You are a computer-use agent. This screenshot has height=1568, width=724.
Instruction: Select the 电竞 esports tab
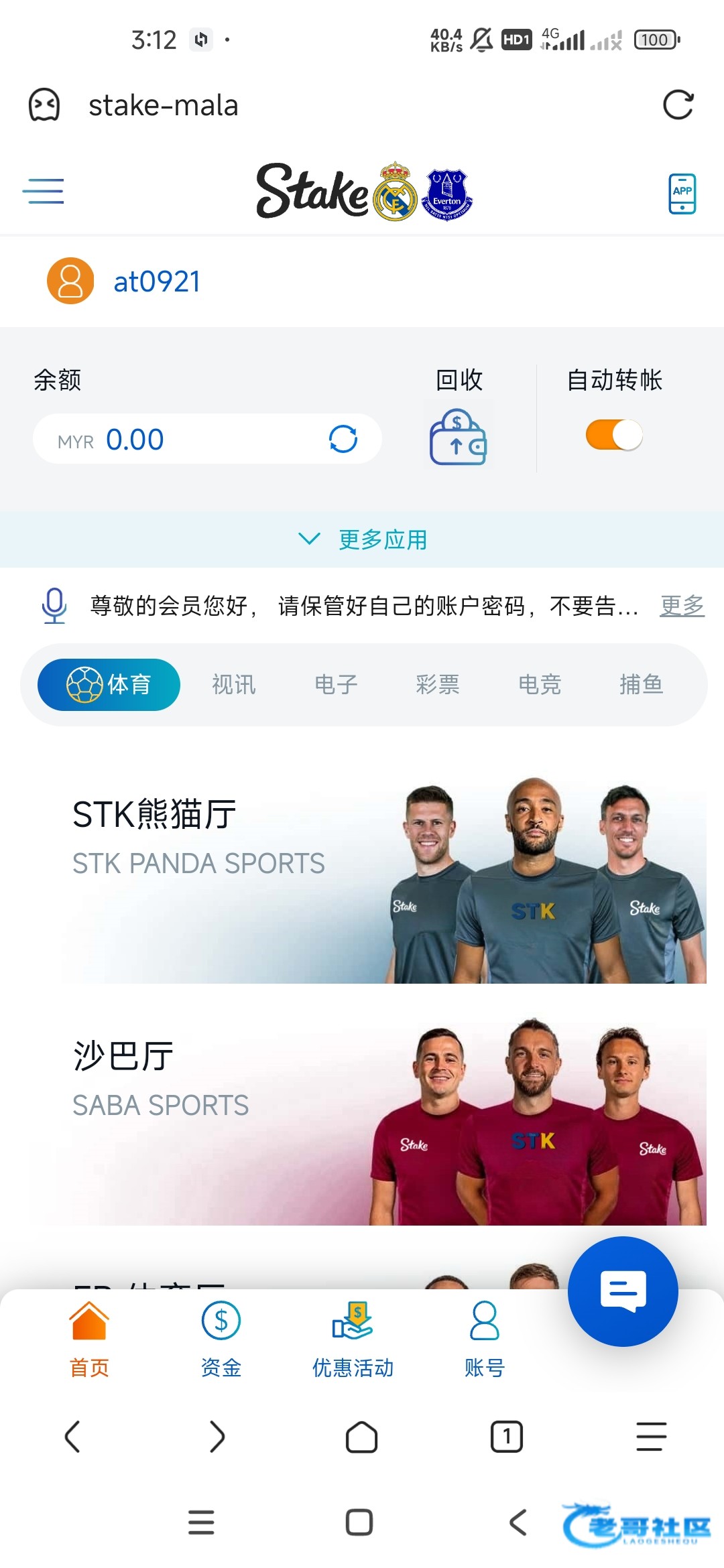pos(540,685)
